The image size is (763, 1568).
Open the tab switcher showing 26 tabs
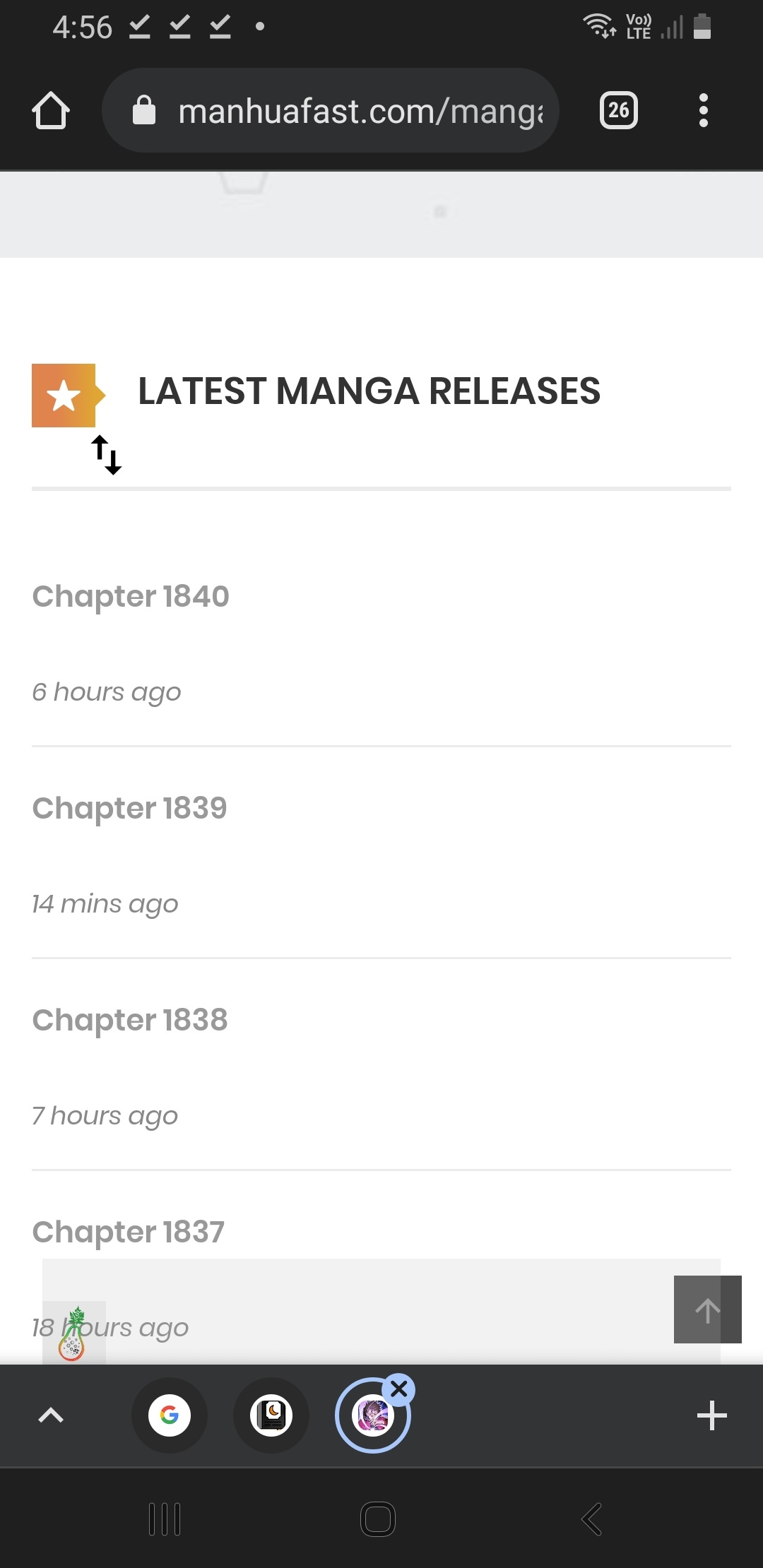tap(619, 110)
